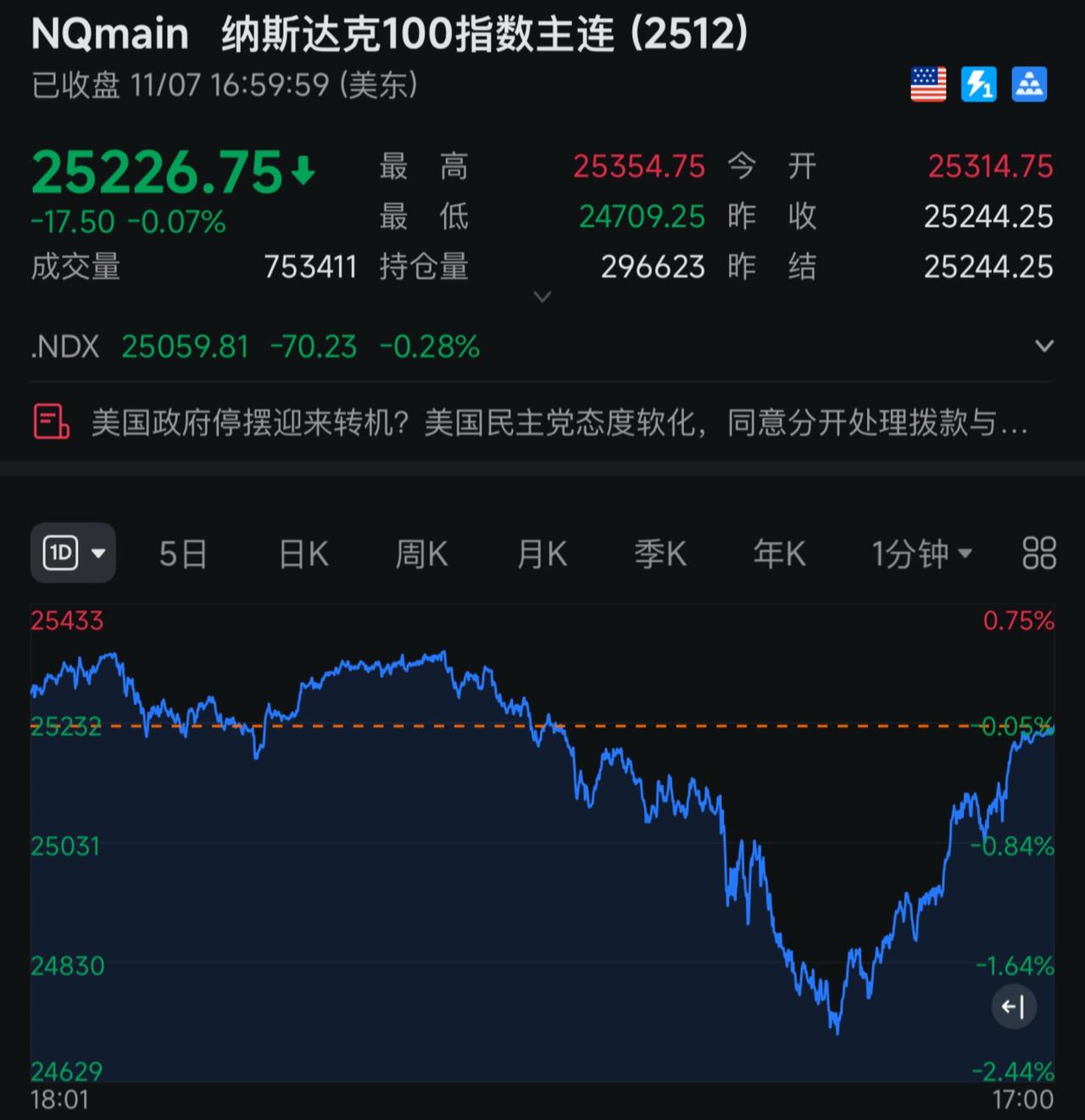Click the red news headline icon
1085x1120 pixels.
49,421
